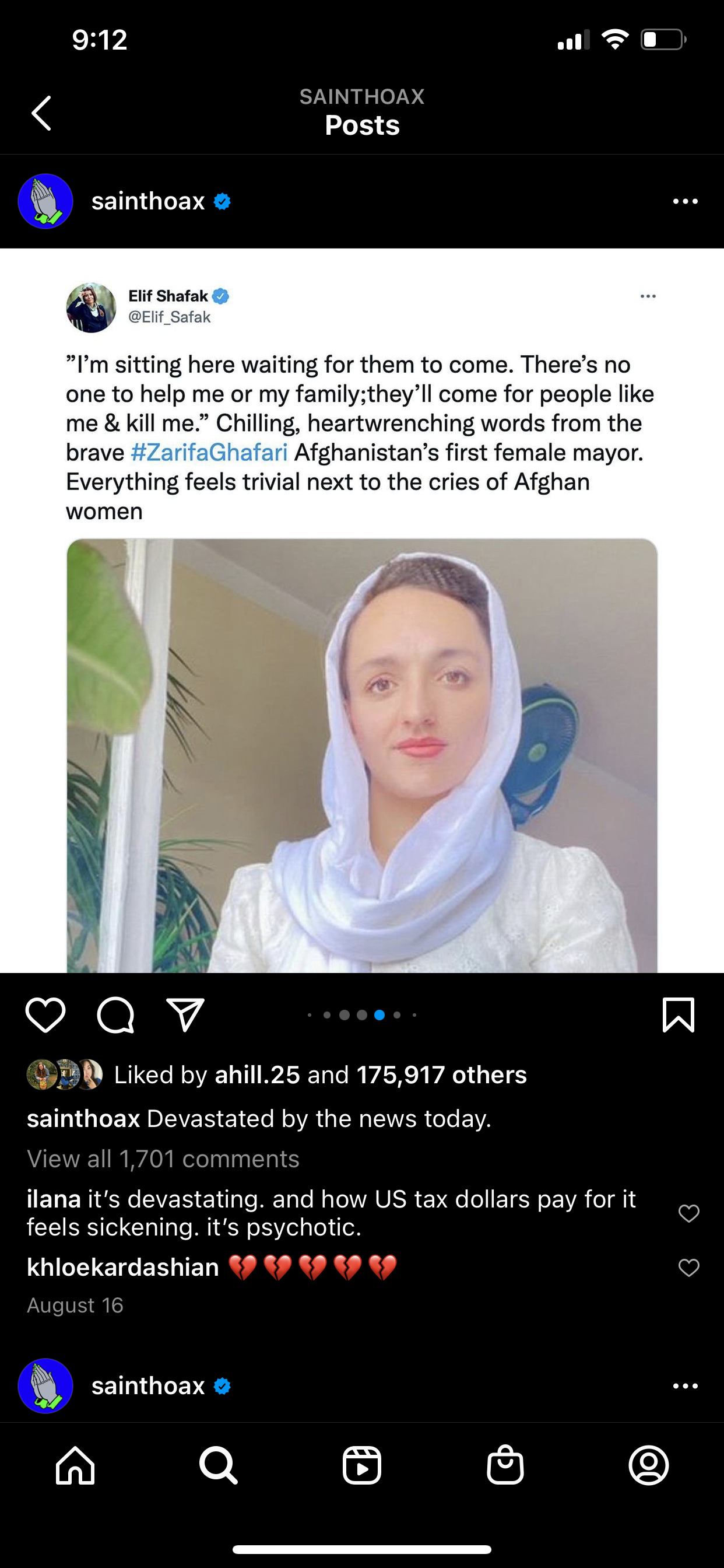Switch to the Profile tab
This screenshot has width=724, height=1568.
(649, 1465)
